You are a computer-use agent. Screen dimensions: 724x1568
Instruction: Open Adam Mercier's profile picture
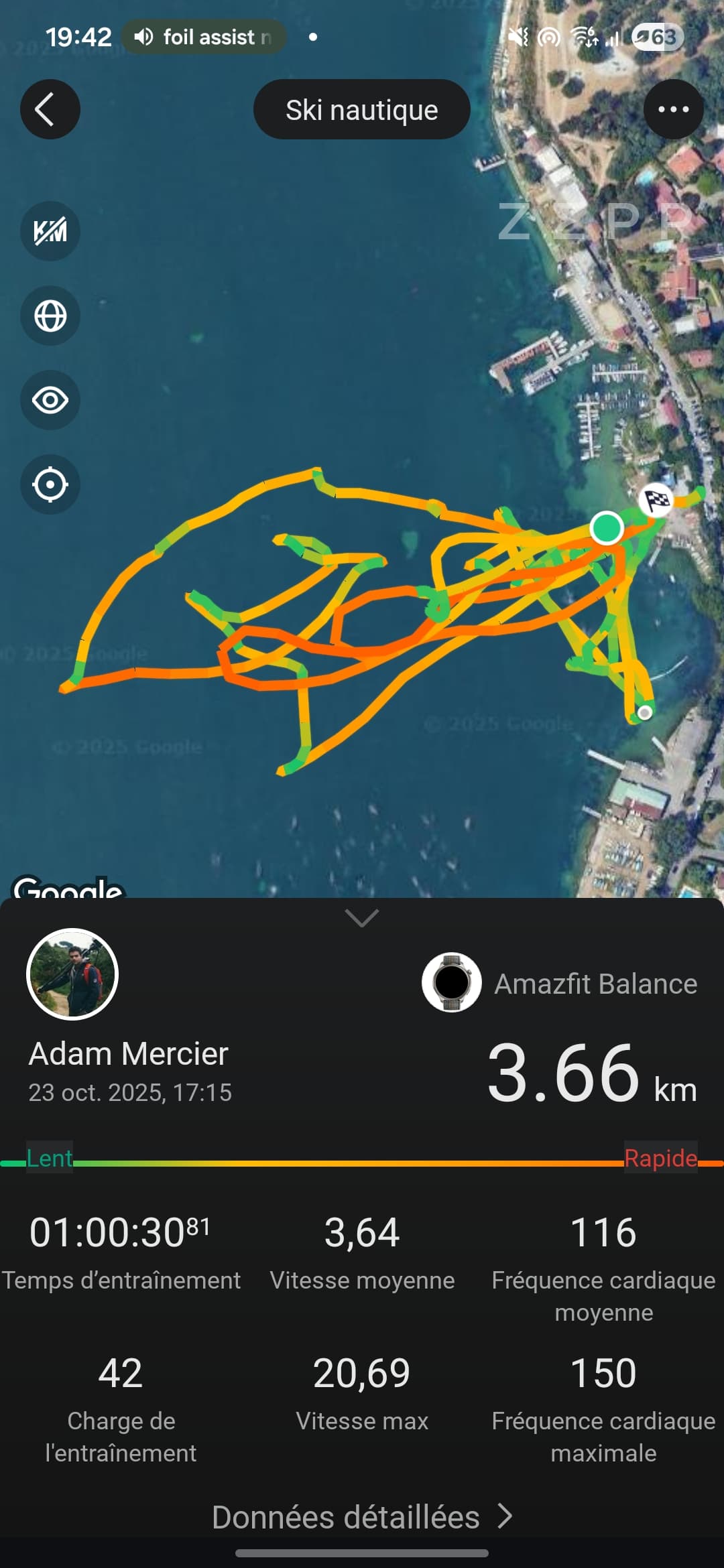tap(72, 974)
